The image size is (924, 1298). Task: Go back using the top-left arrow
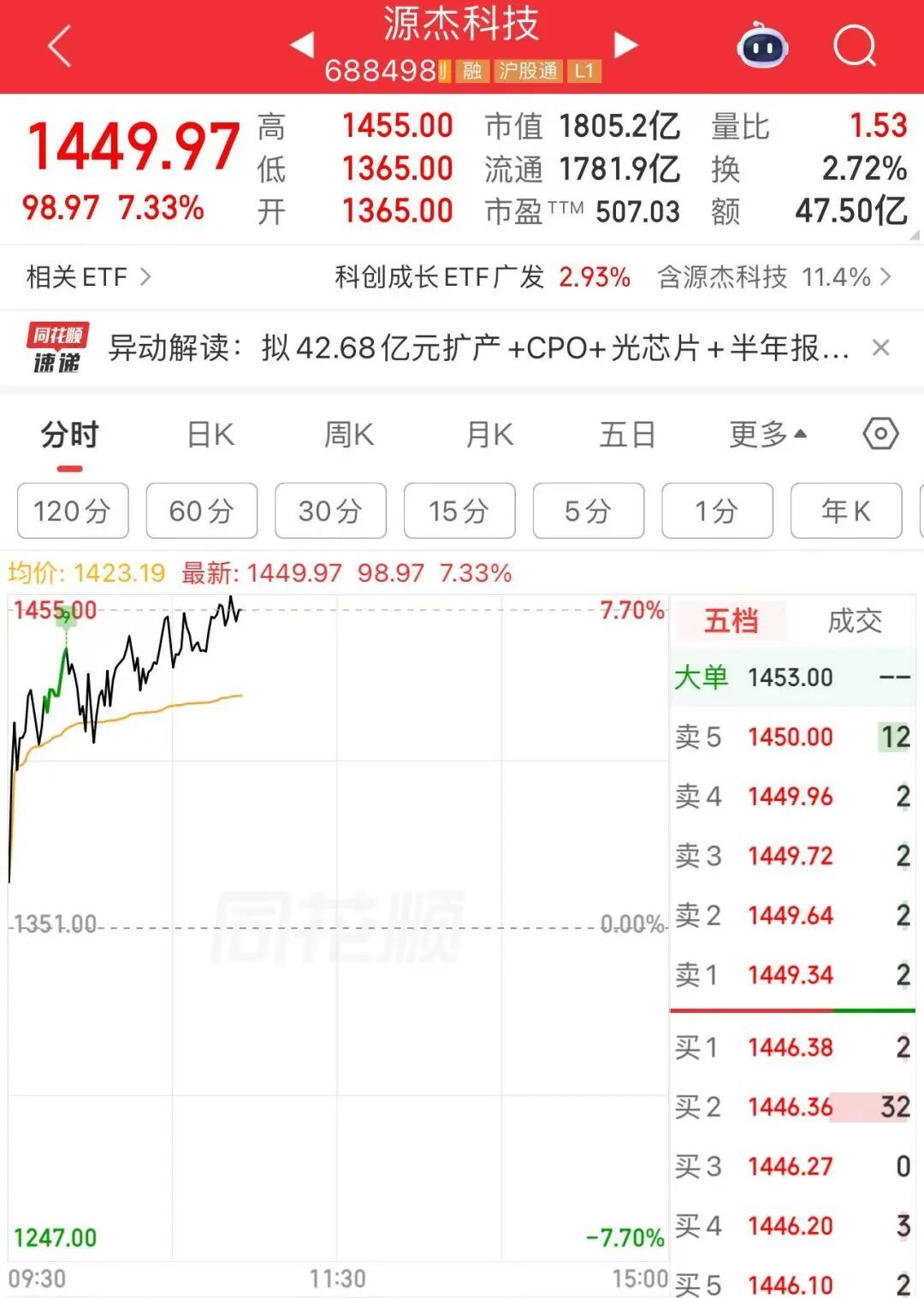click(x=60, y=45)
